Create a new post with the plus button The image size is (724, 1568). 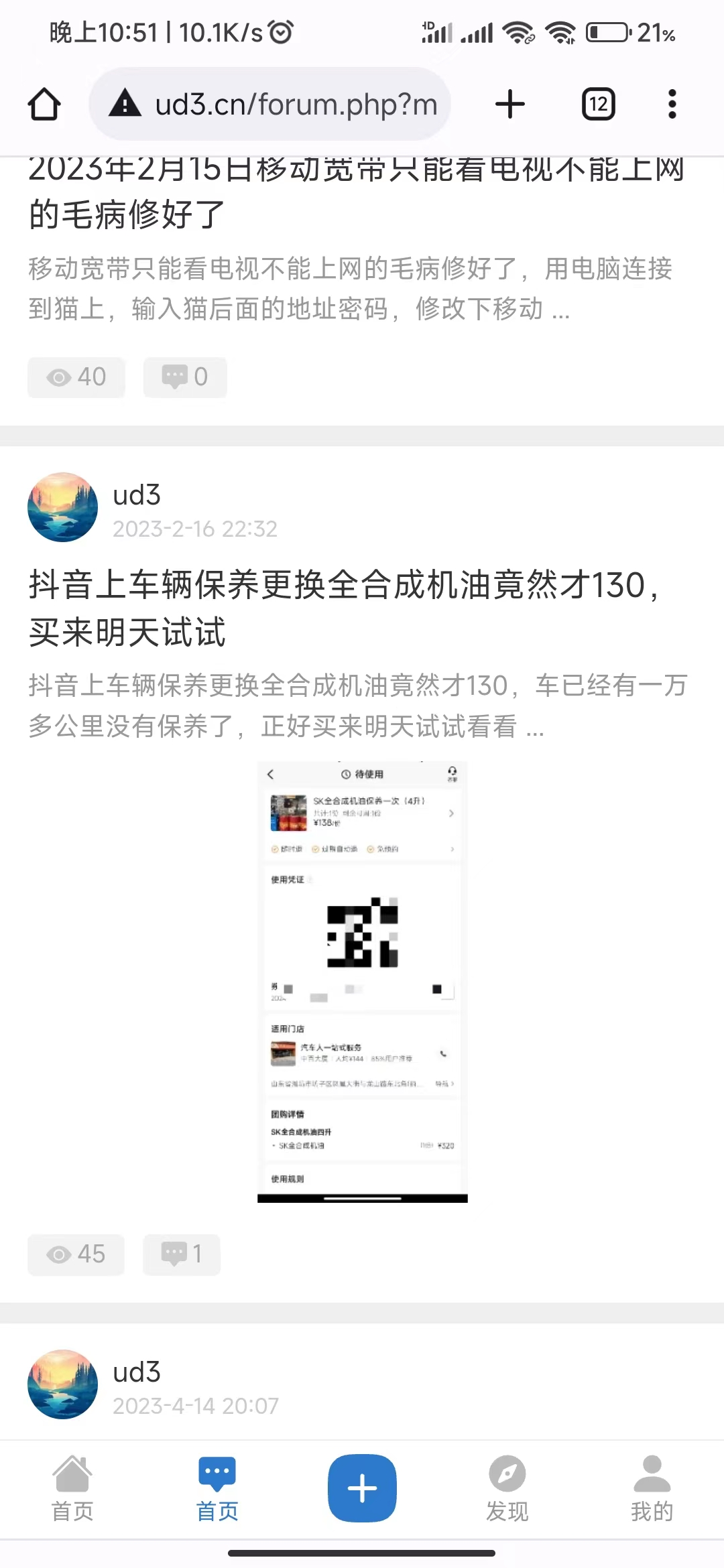click(362, 1488)
